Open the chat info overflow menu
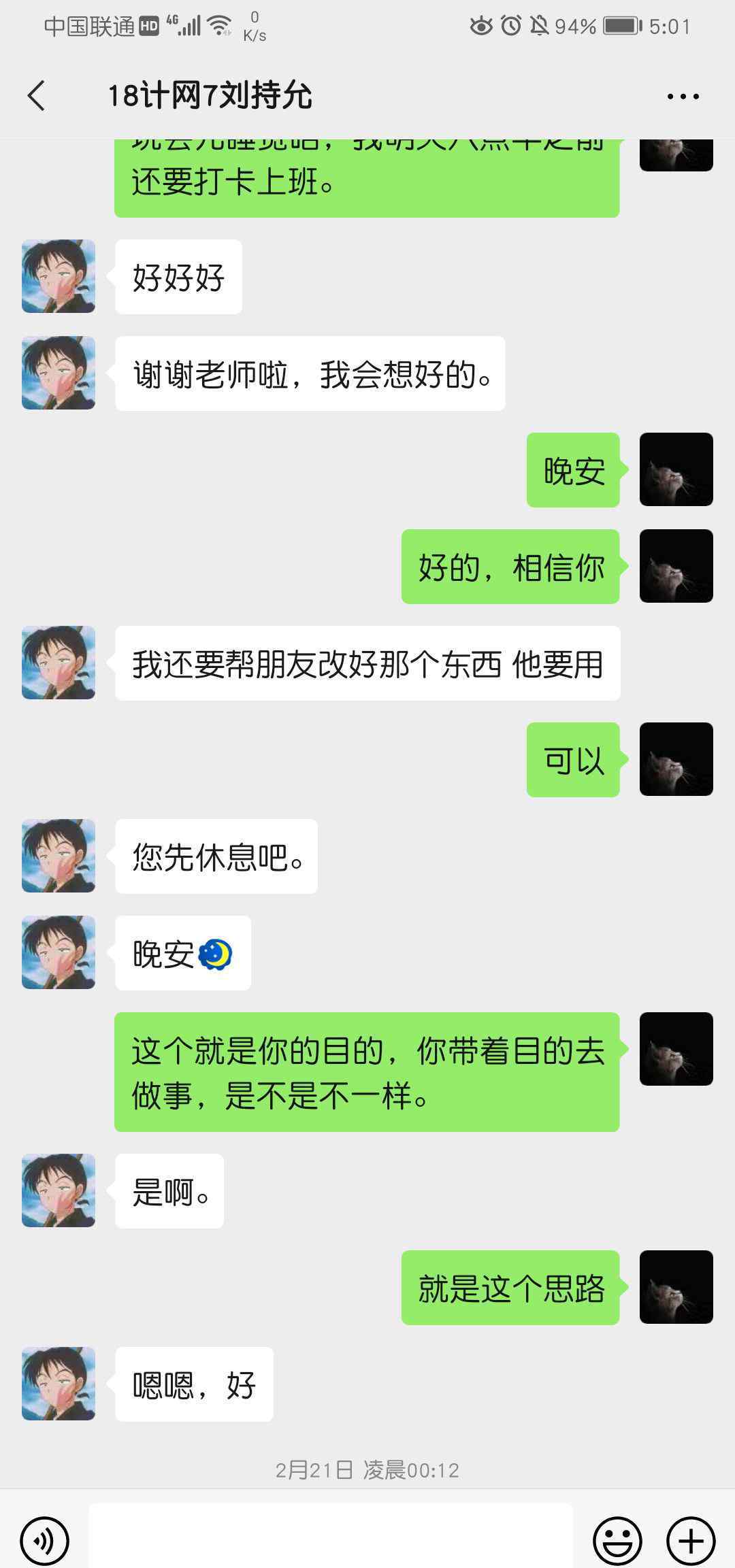The image size is (735, 1568). tap(683, 97)
